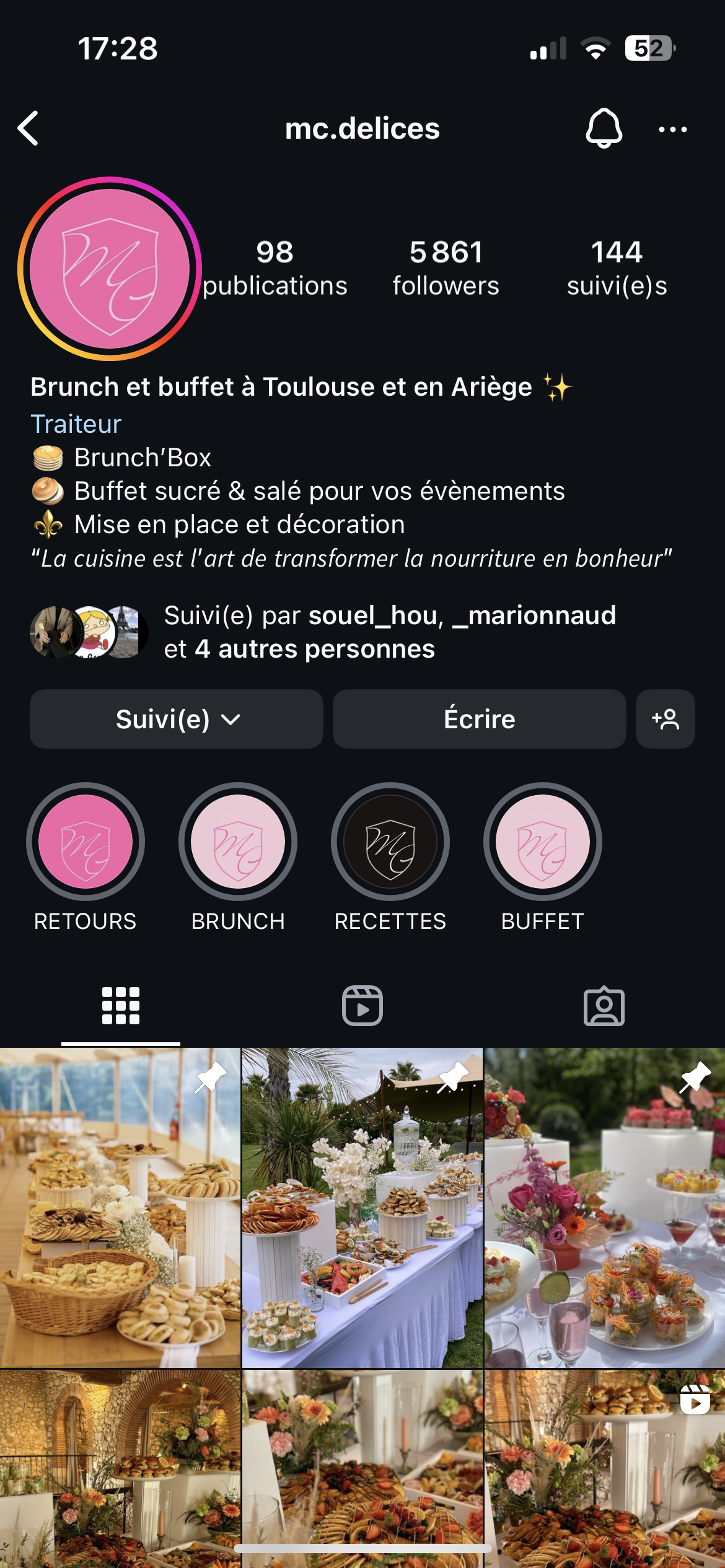Expand the Suivi(e) follow options

pos(177,719)
